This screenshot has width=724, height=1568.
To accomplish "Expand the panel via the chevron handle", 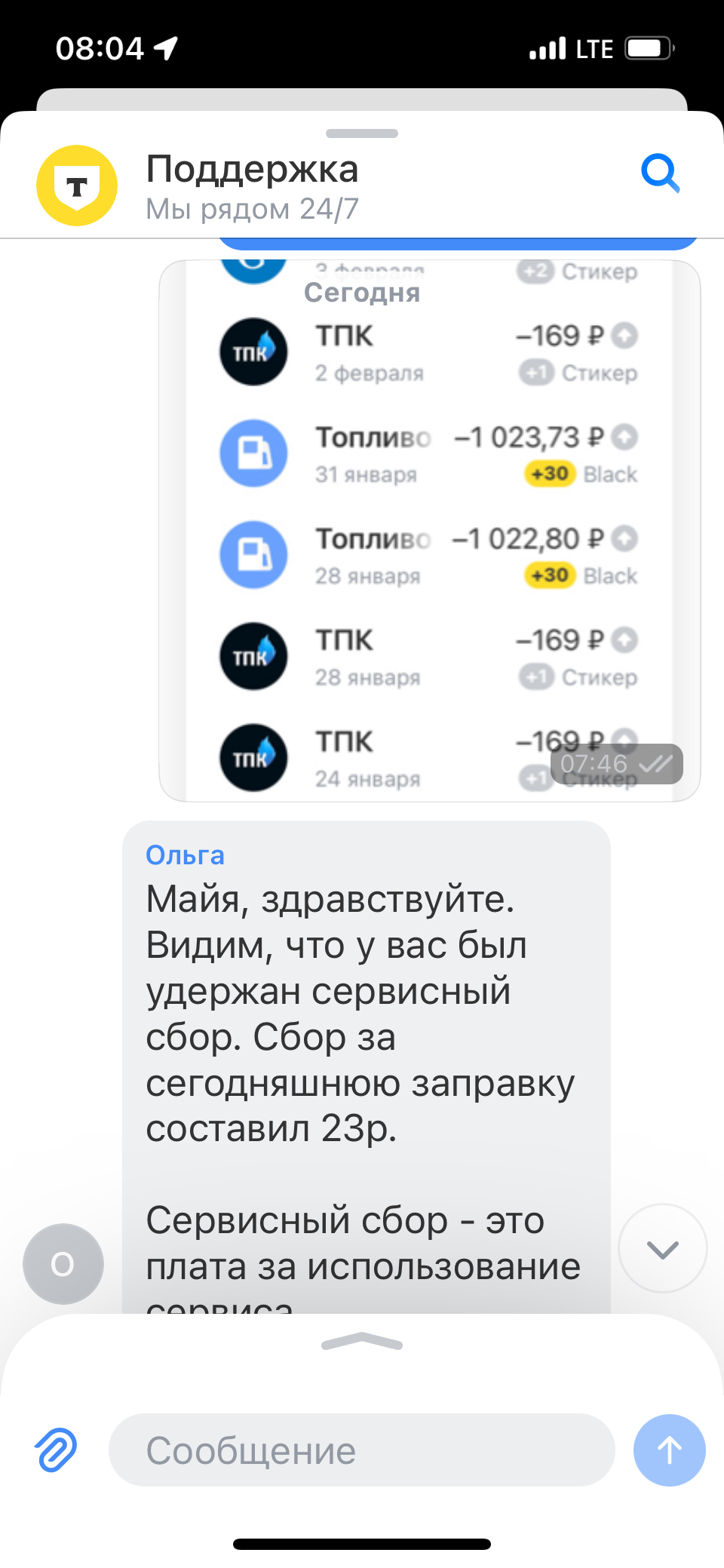I will tap(362, 1342).
